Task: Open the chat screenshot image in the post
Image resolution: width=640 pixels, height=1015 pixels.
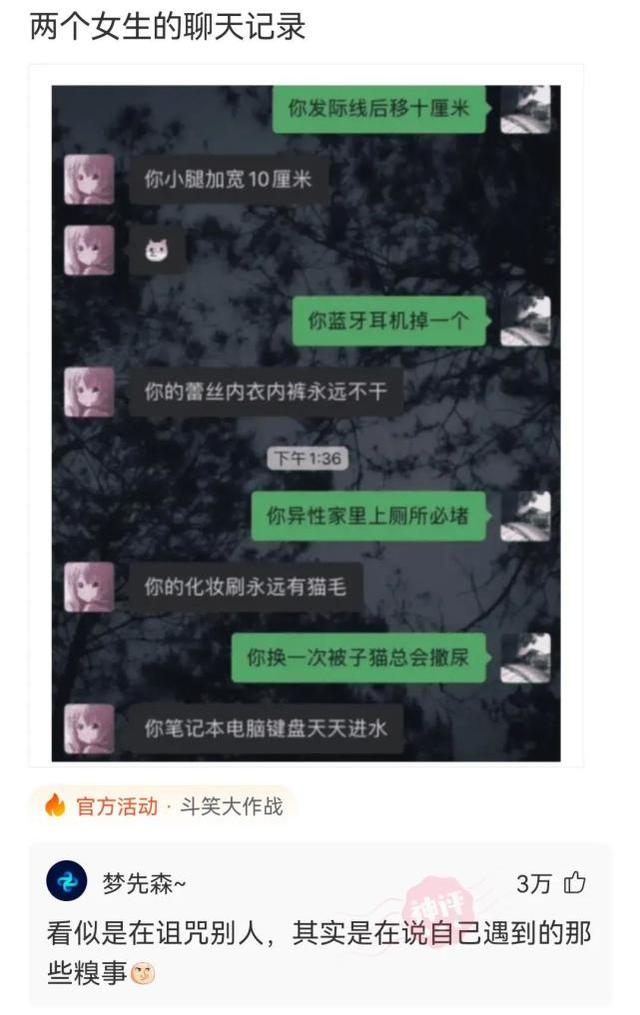Action: pos(306,420)
